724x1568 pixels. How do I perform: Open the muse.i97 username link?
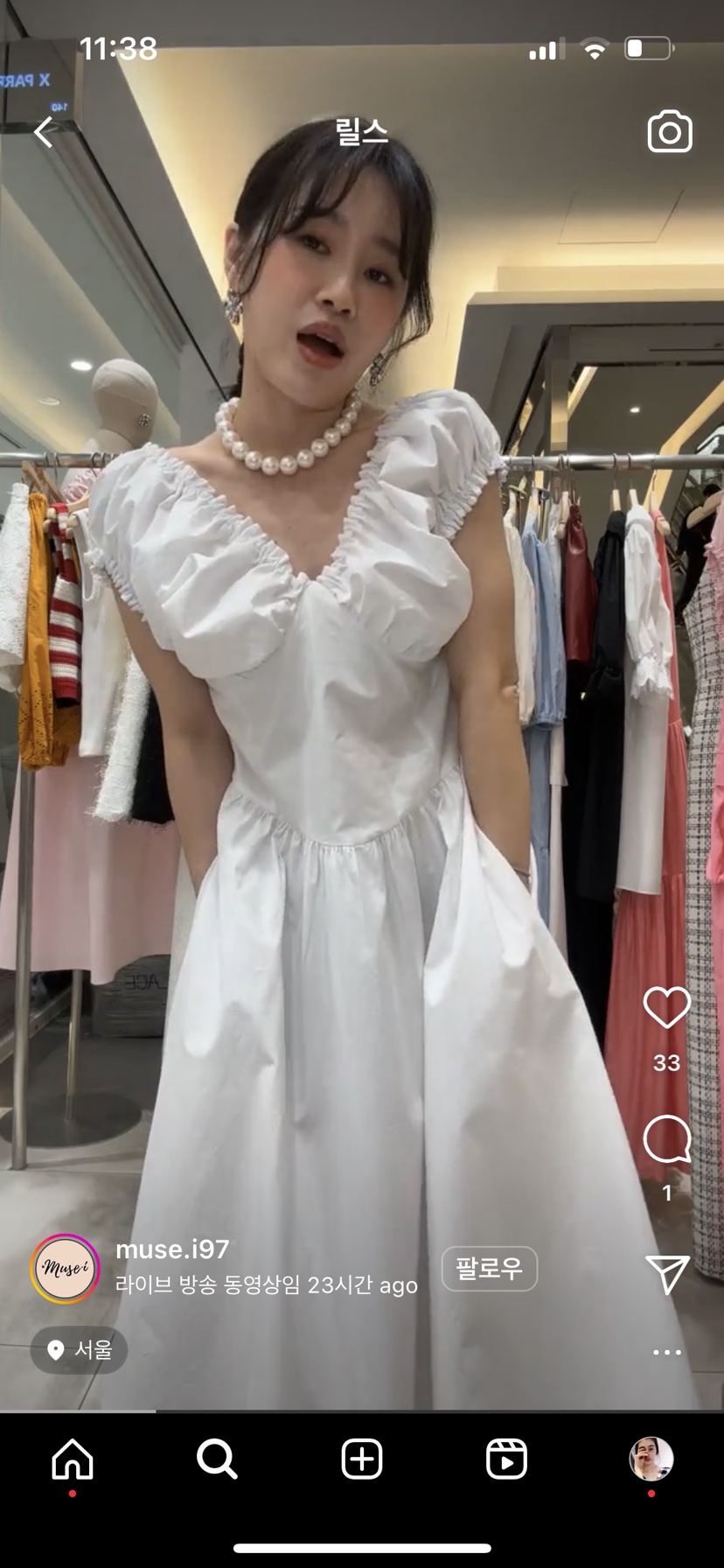pos(172,1249)
